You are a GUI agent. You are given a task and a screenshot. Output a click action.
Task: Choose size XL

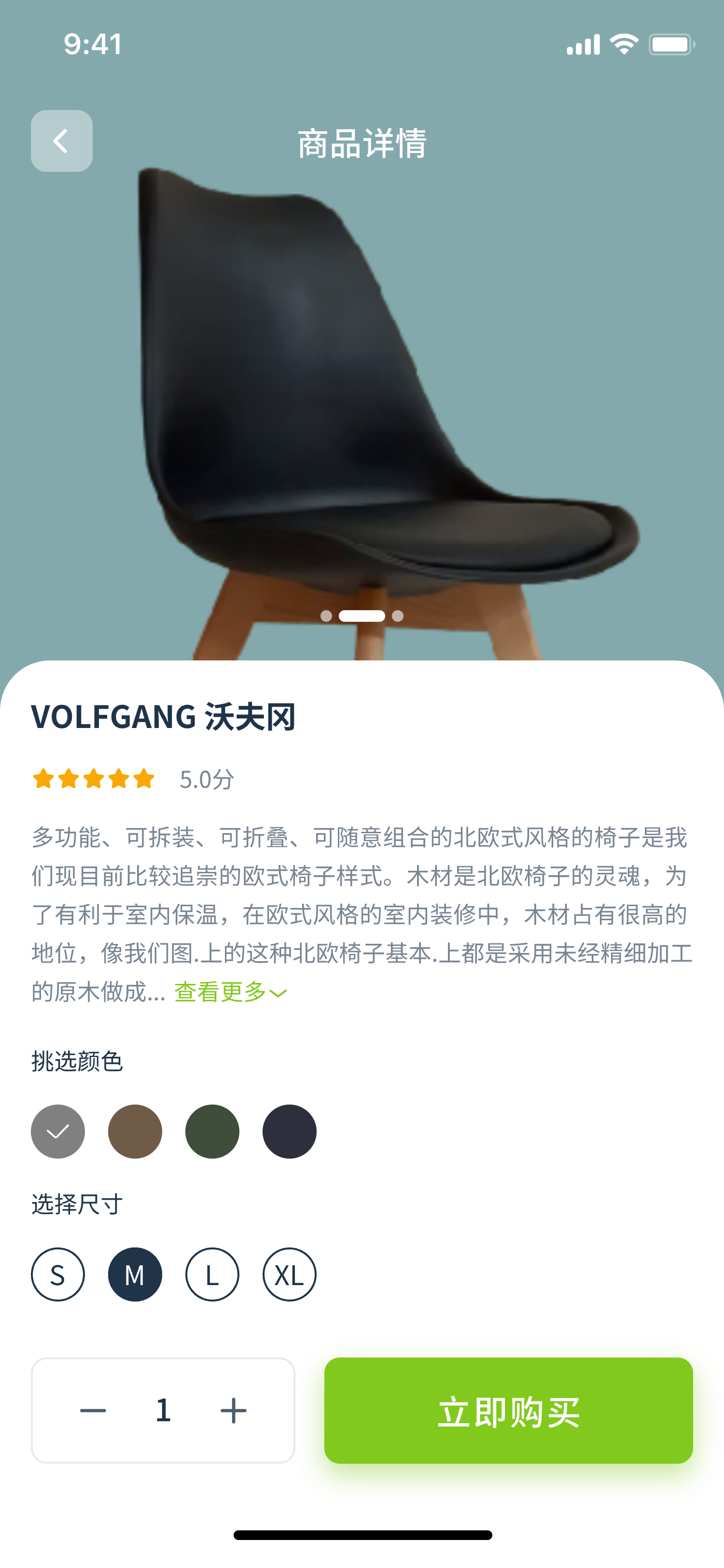290,1274
